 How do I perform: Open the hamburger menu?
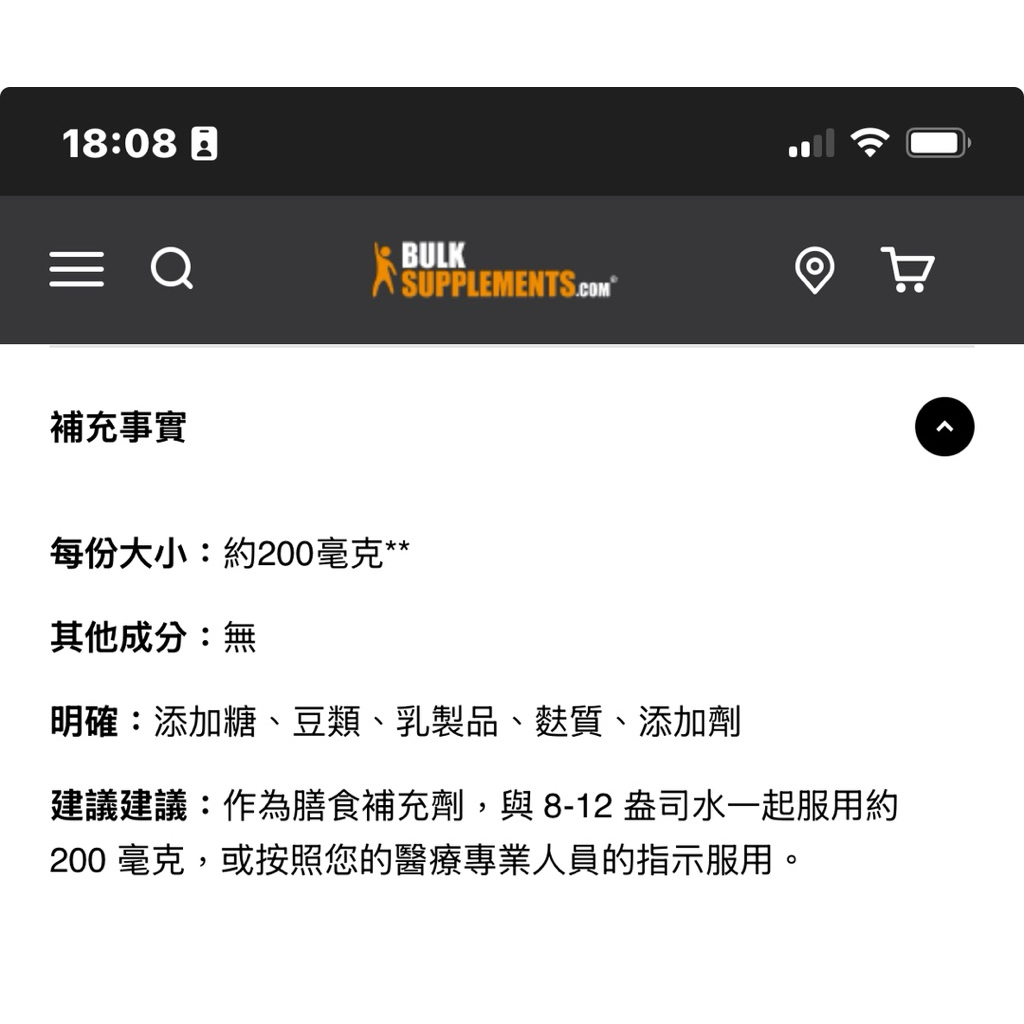[76, 269]
